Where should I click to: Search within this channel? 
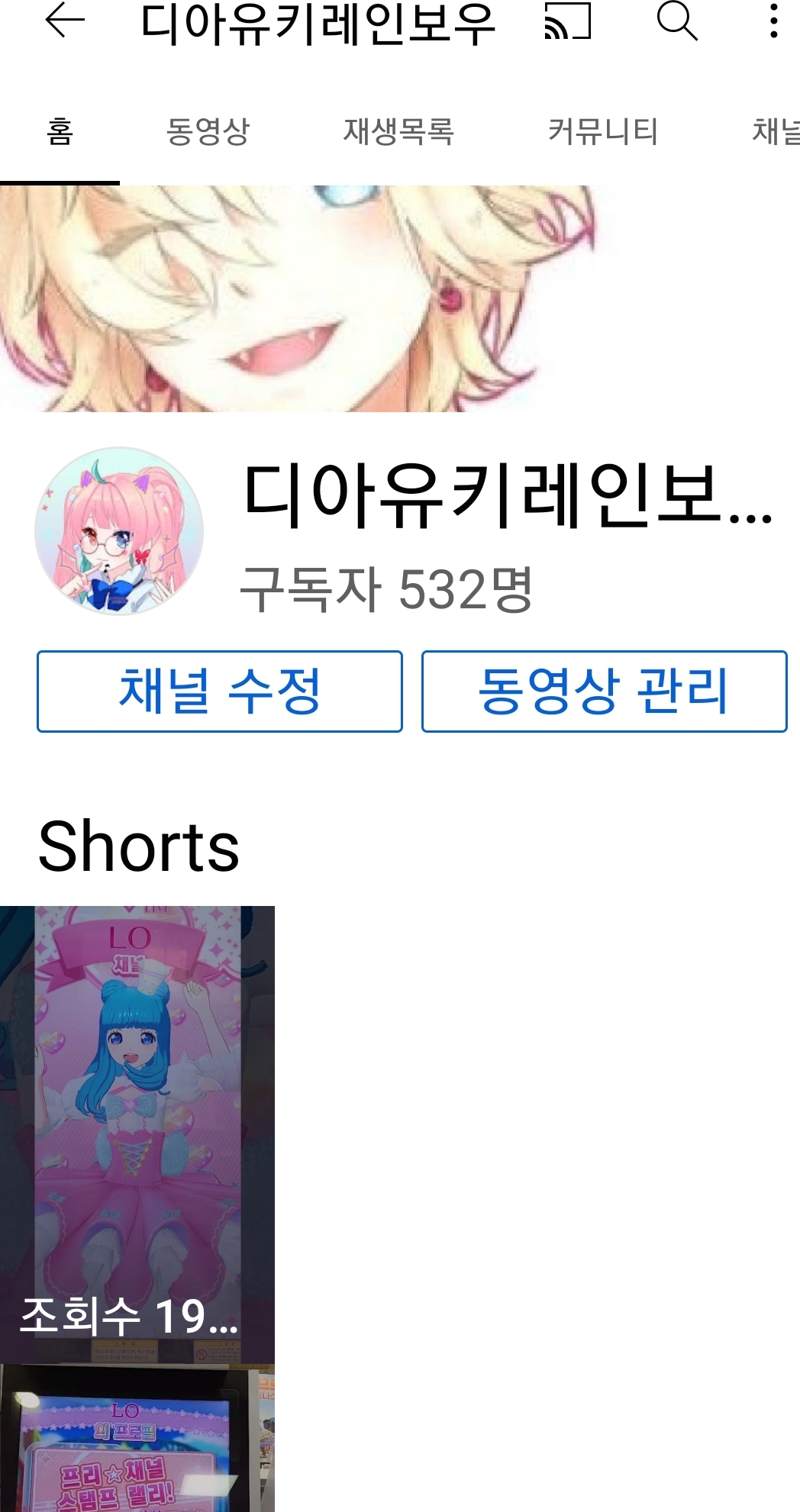677,21
